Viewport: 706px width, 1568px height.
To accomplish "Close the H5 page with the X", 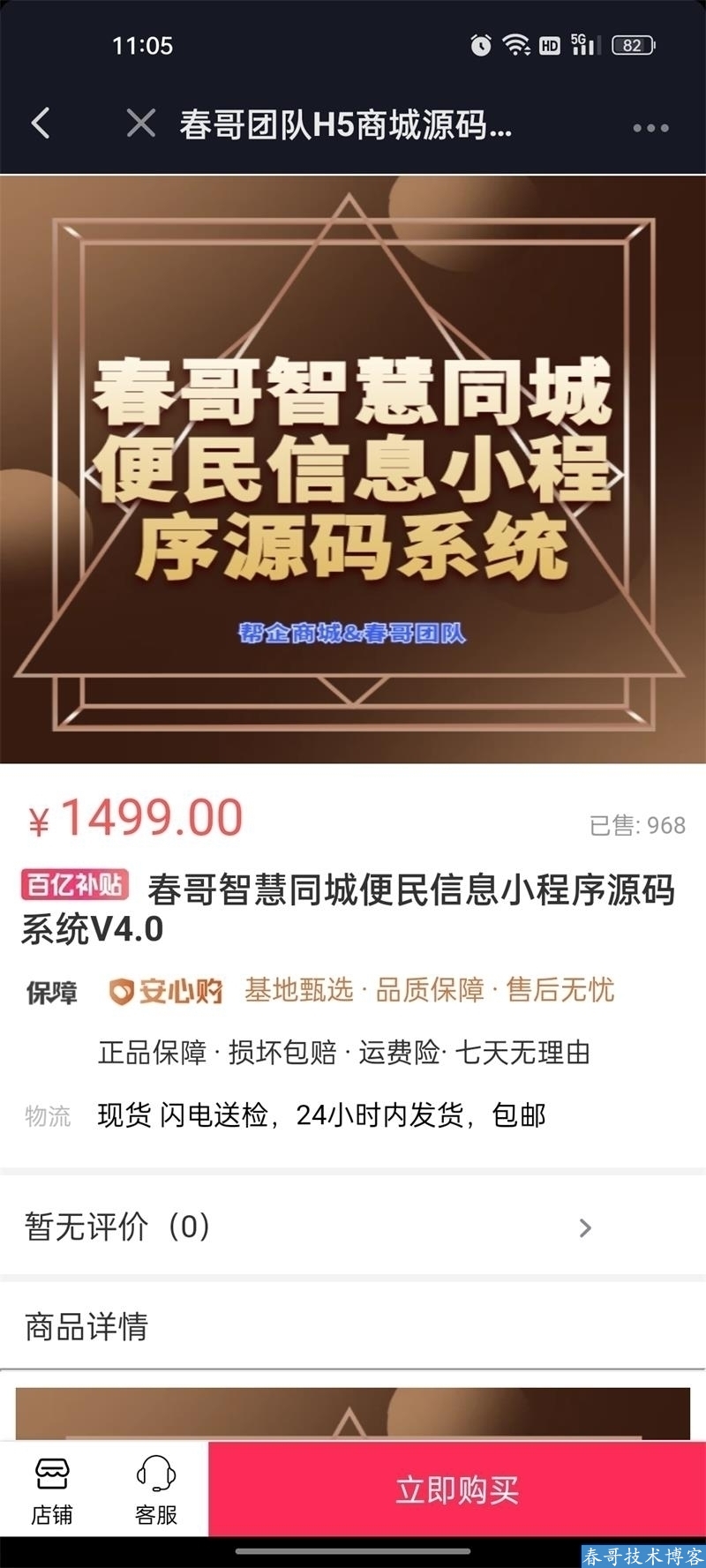I will point(141,124).
